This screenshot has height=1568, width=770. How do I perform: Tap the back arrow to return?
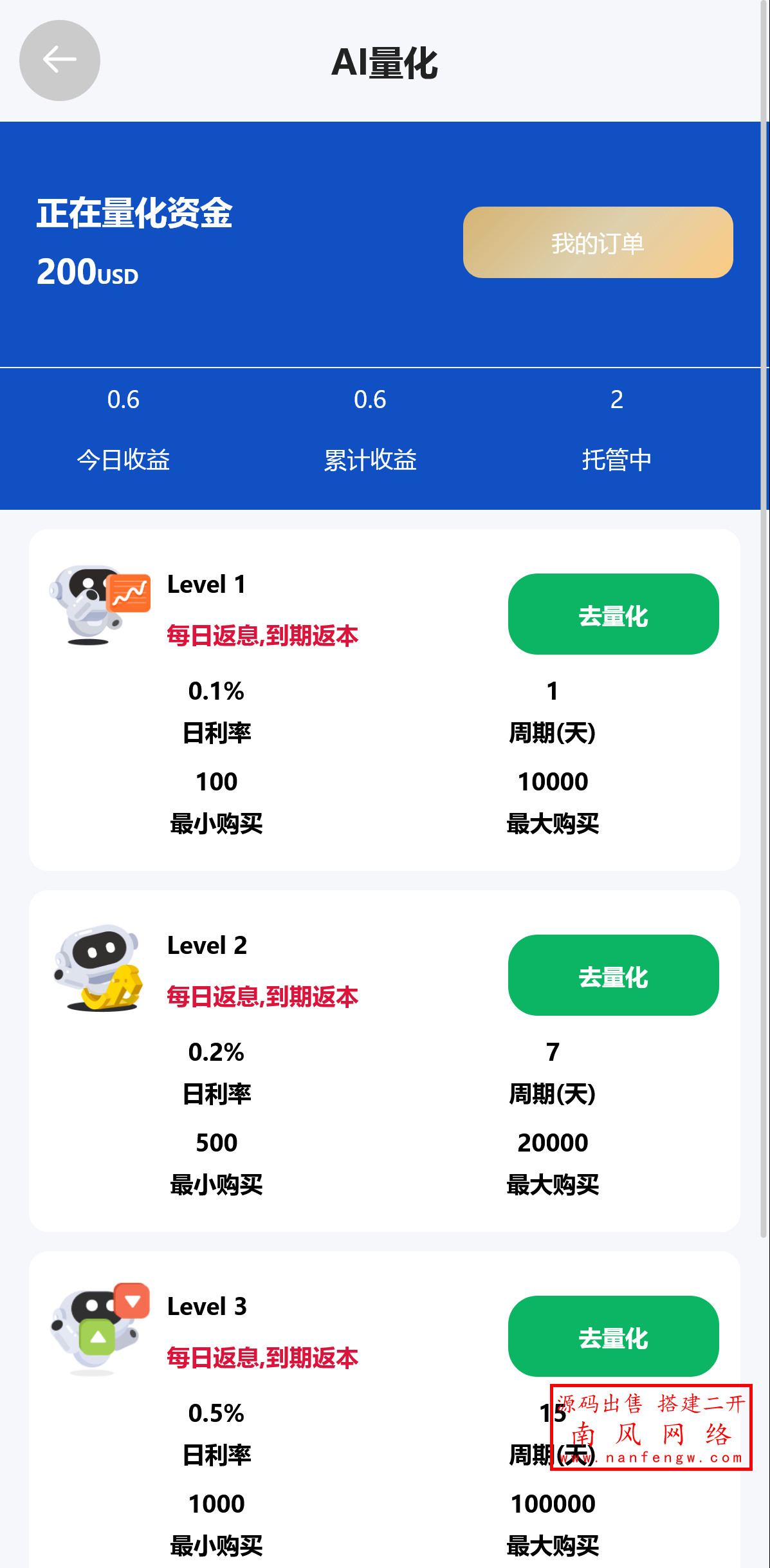[x=59, y=60]
